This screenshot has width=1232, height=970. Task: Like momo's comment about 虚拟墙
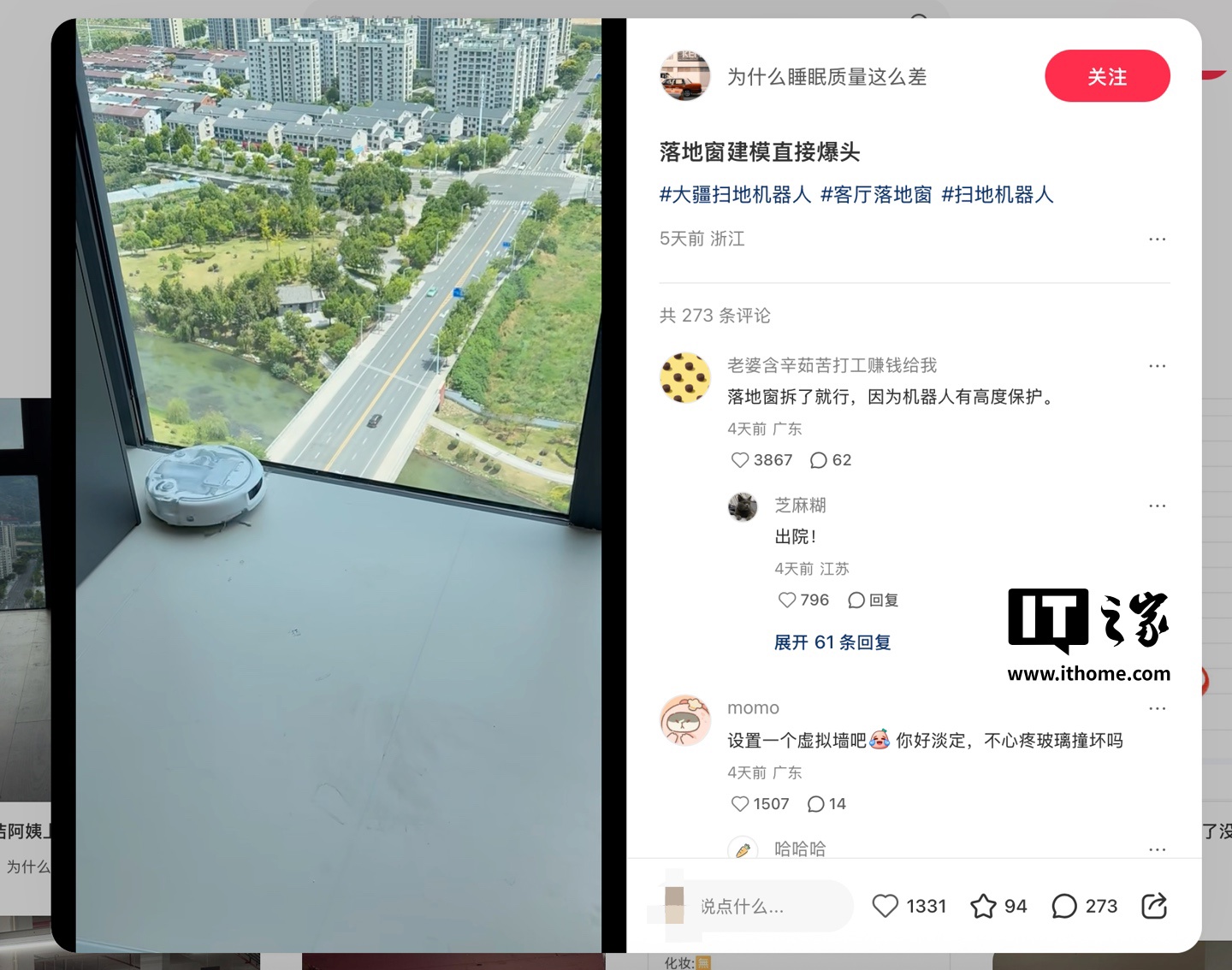pos(741,804)
